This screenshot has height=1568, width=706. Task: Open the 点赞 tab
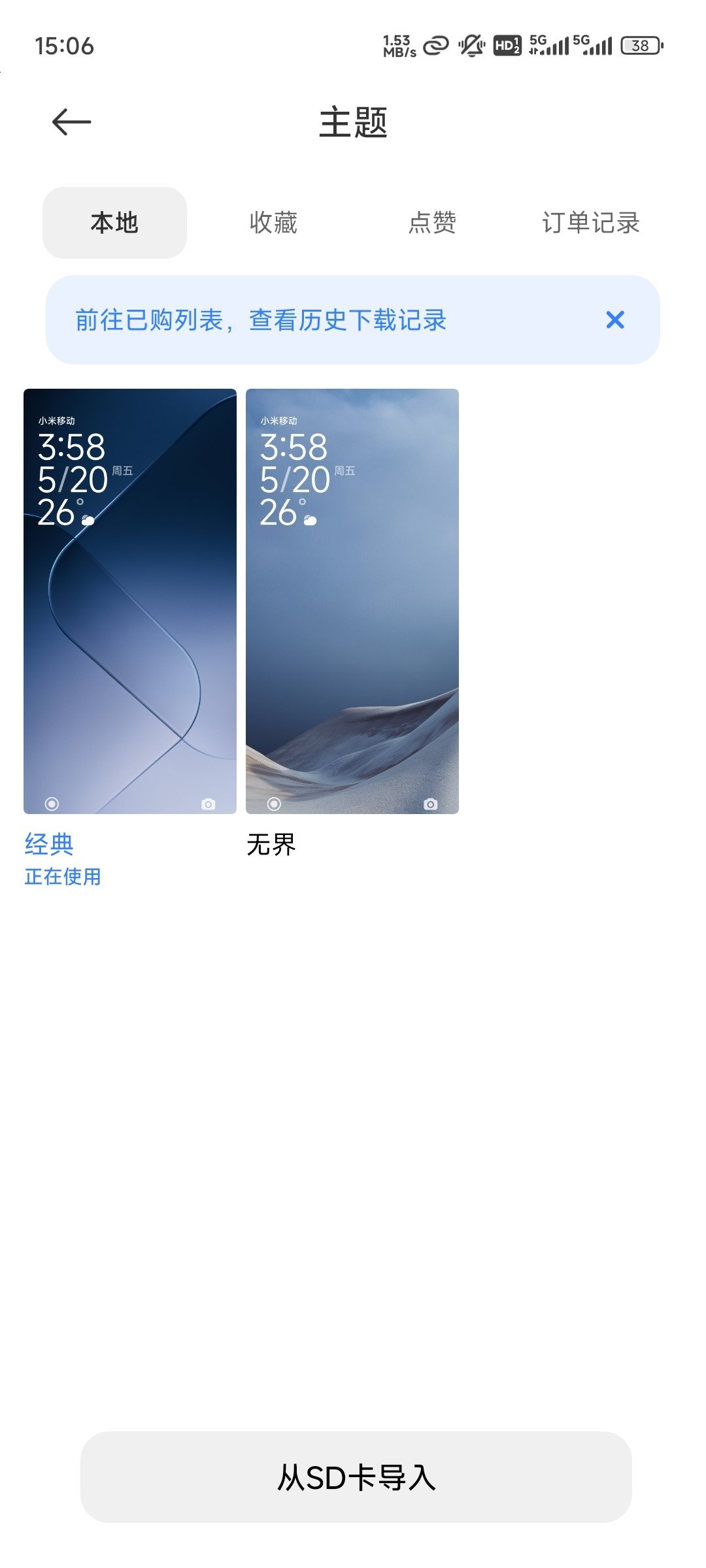coord(432,223)
